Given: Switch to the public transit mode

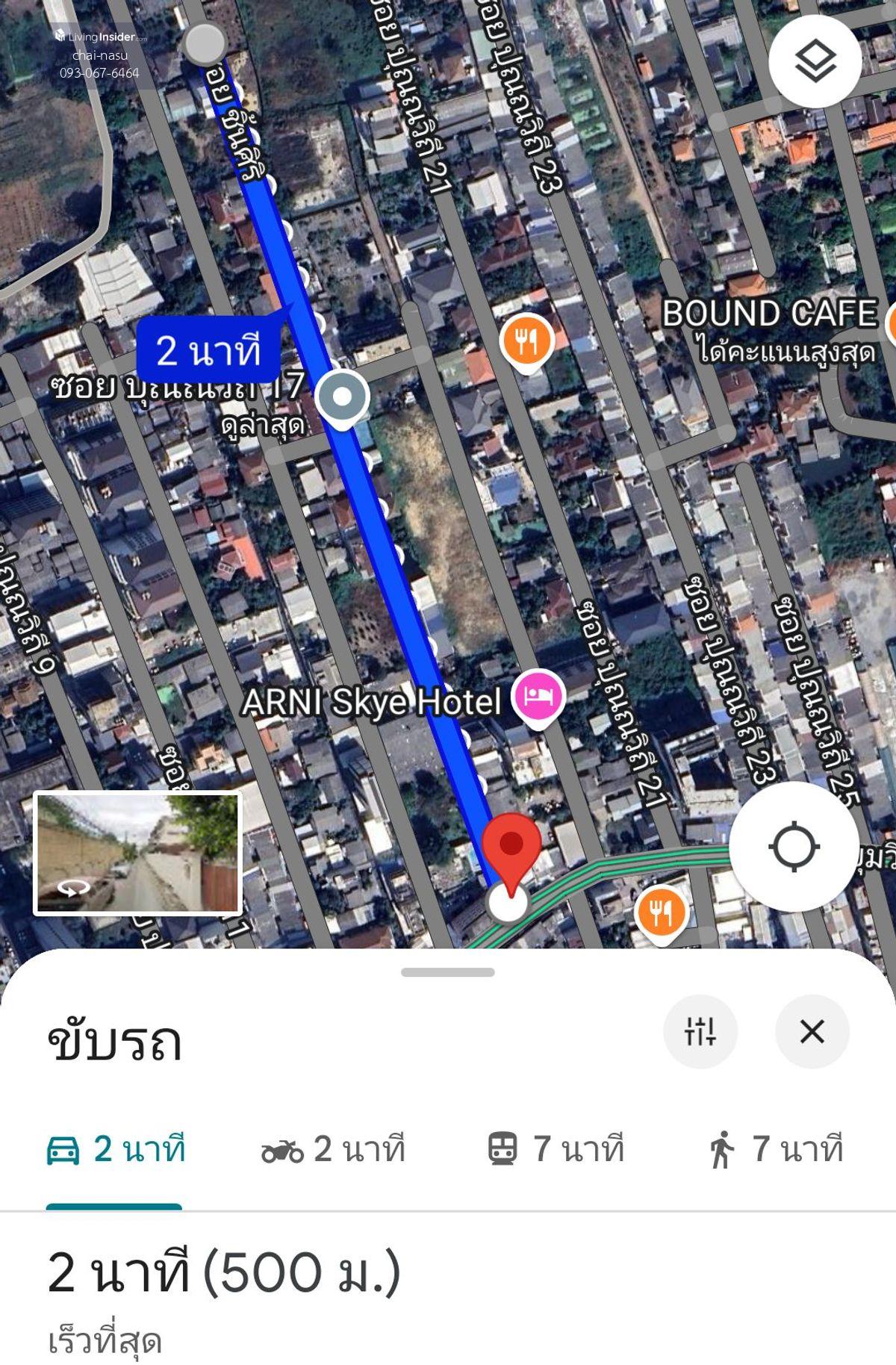Looking at the screenshot, I should (556, 1149).
